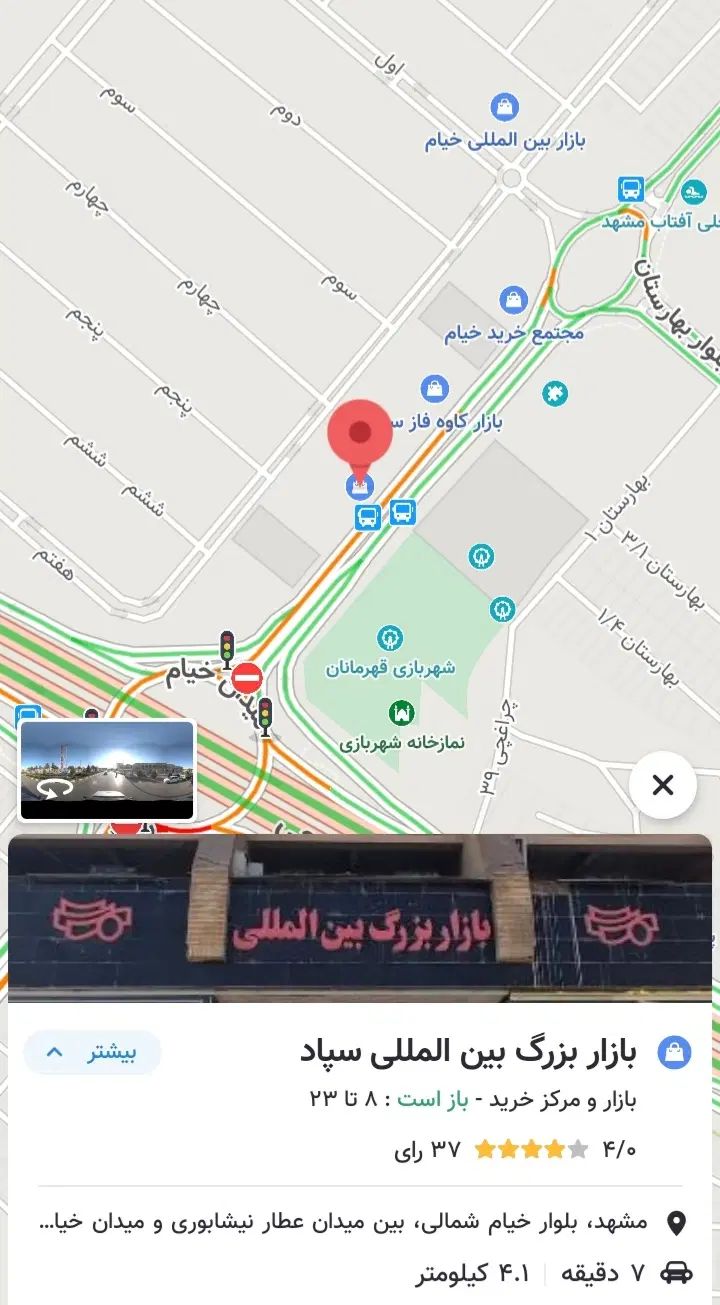The width and height of the screenshot is (720, 1305).
Task: Tap the شهربازی قهرمانان map marker
Action: click(389, 638)
